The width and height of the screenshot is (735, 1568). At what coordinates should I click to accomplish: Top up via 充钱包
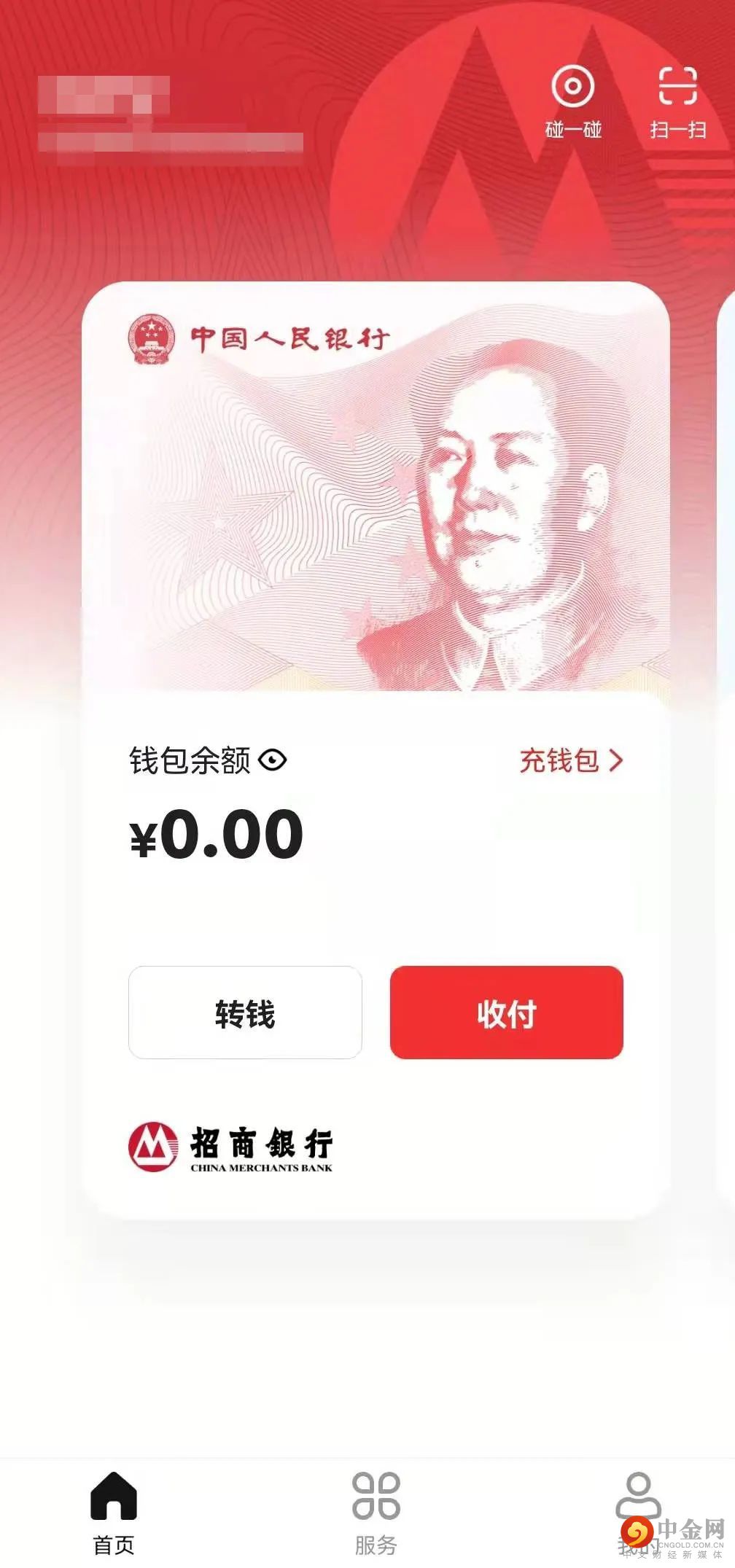(571, 761)
